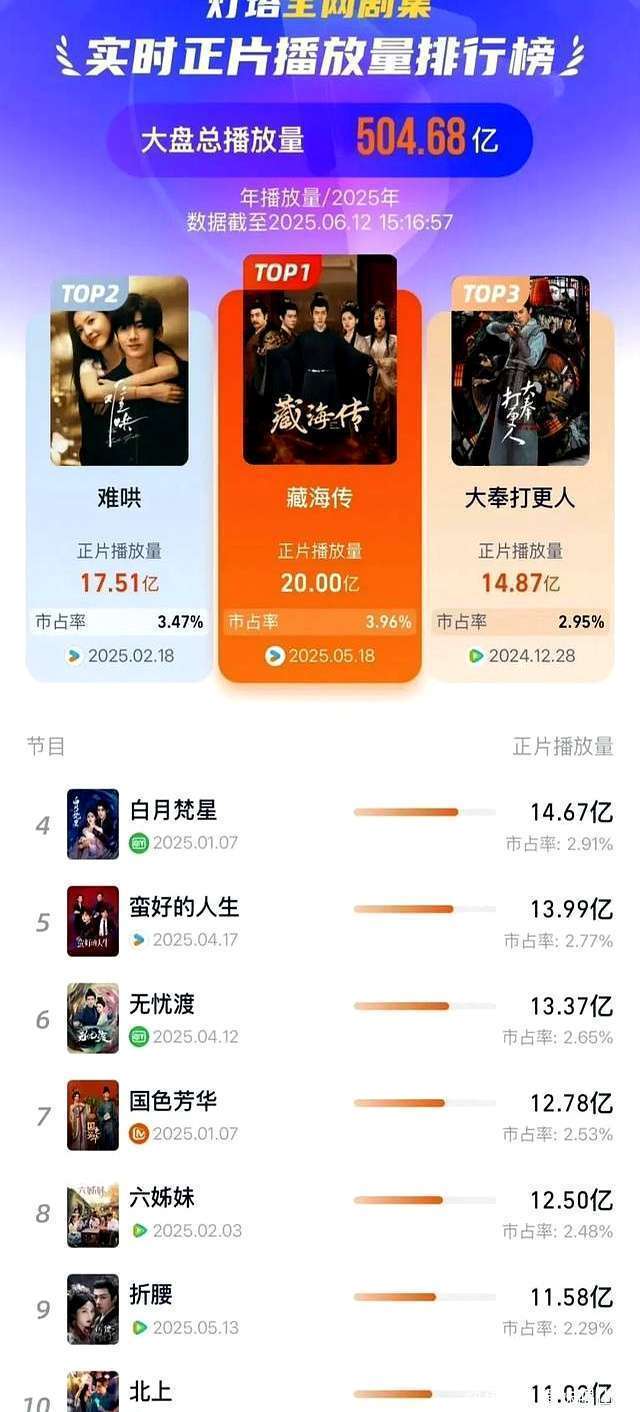Open the 白月梵星 ranking row
The height and width of the screenshot is (1412, 640).
click(x=320, y=824)
